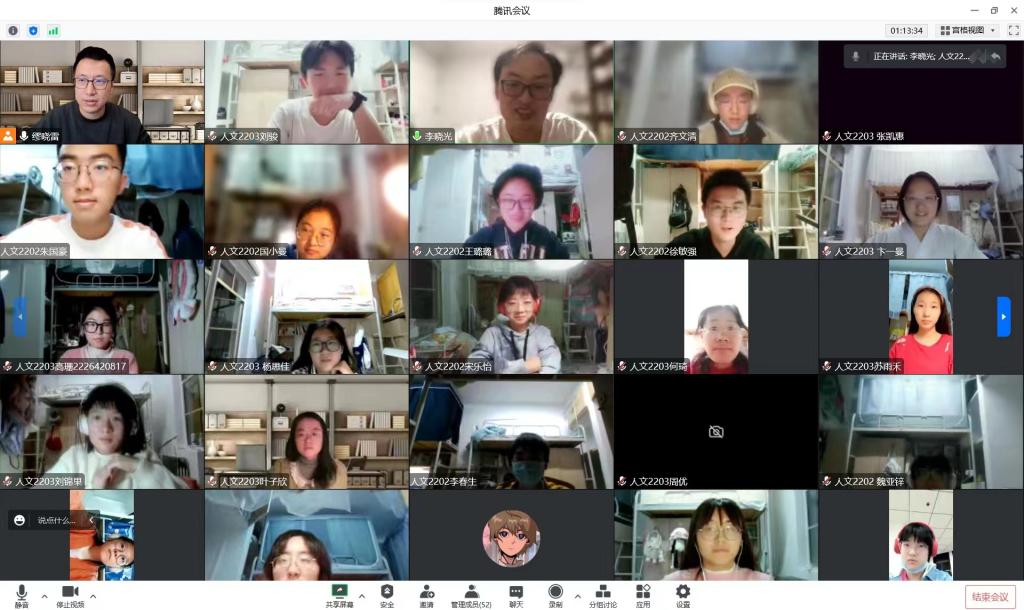Open the 安全 security options
Image resolution: width=1024 pixels, height=610 pixels.
click(x=387, y=595)
